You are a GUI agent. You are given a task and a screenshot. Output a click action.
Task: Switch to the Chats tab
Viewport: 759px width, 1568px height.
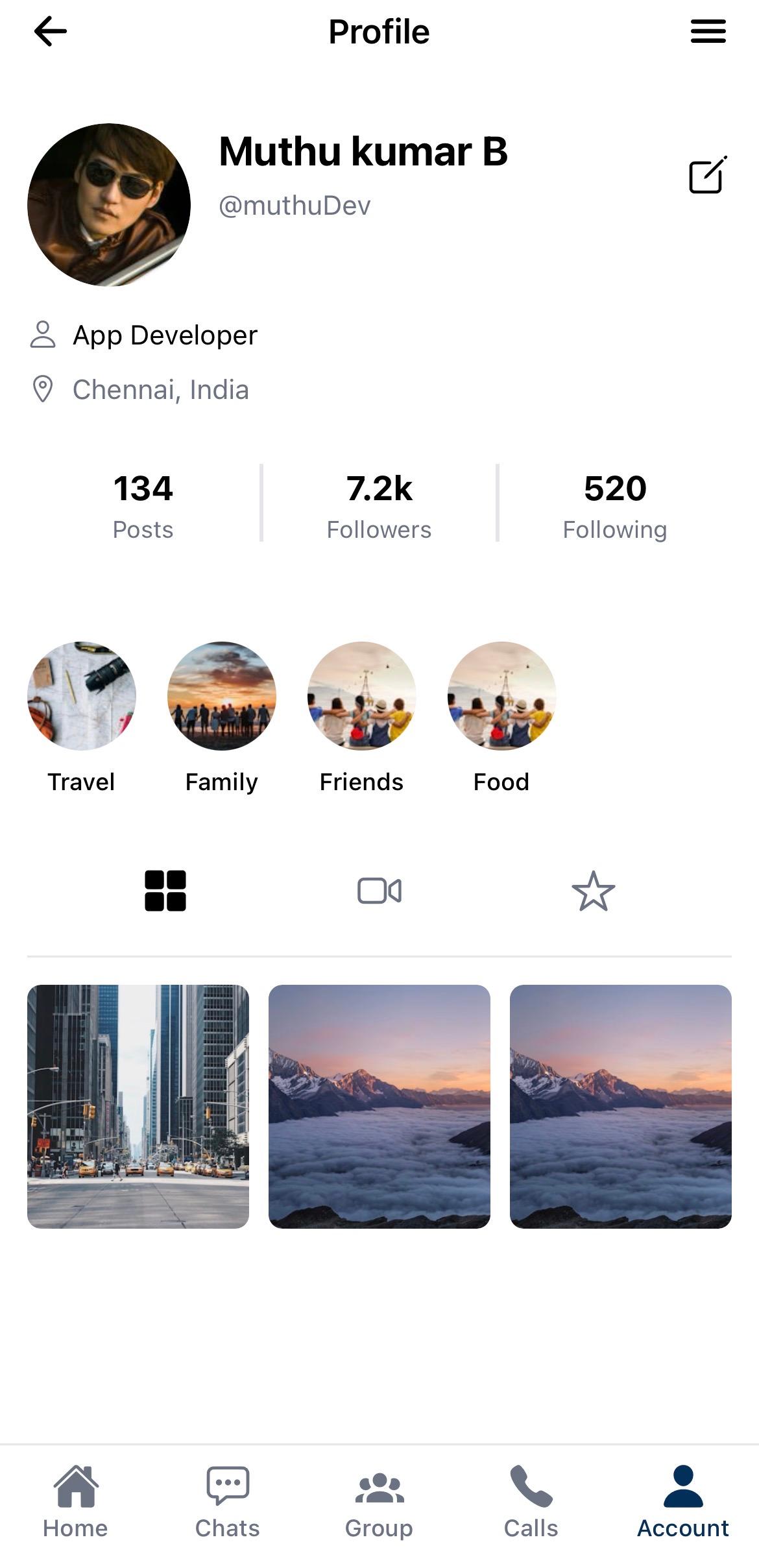click(x=228, y=1502)
